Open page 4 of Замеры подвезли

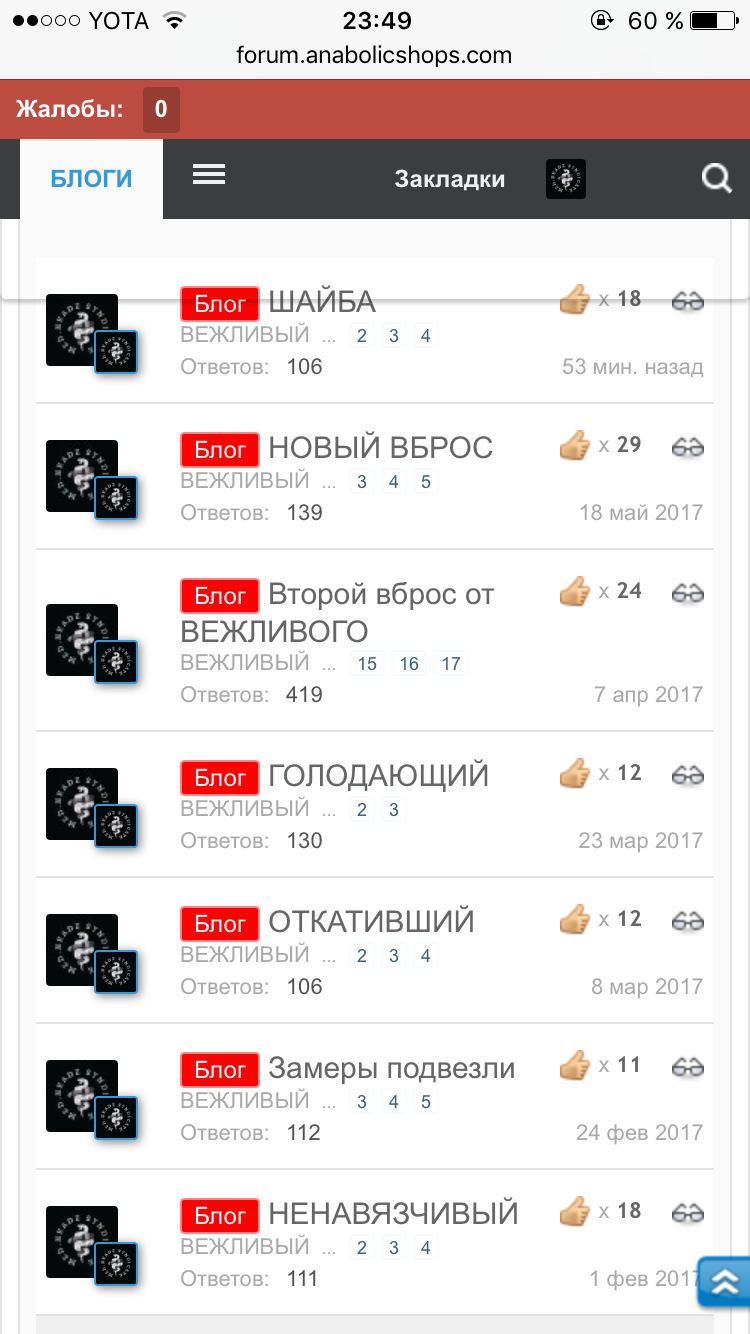pyautogui.click(x=394, y=1102)
